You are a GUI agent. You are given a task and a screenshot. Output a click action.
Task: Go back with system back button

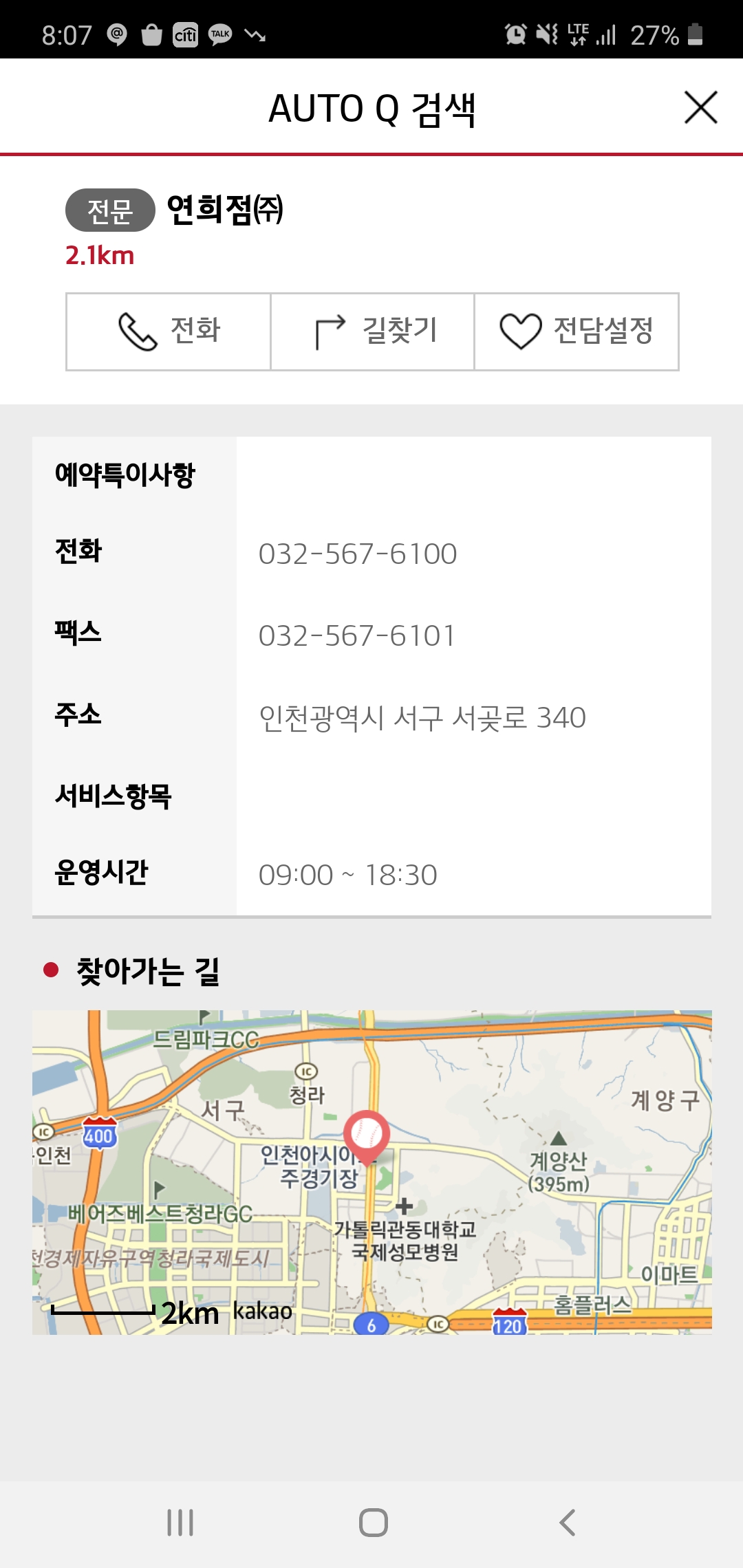pyautogui.click(x=567, y=1523)
